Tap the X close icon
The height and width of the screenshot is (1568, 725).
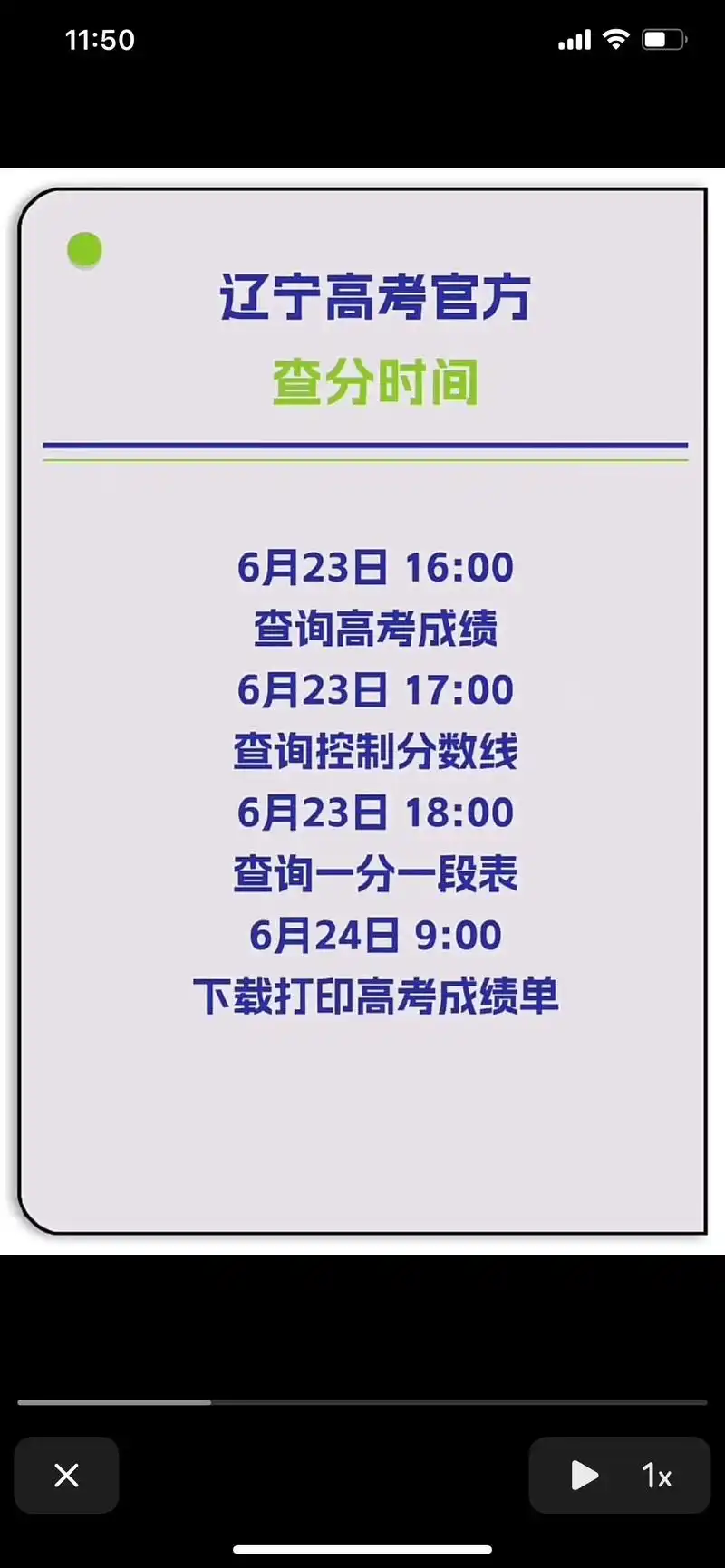pyautogui.click(x=66, y=1475)
